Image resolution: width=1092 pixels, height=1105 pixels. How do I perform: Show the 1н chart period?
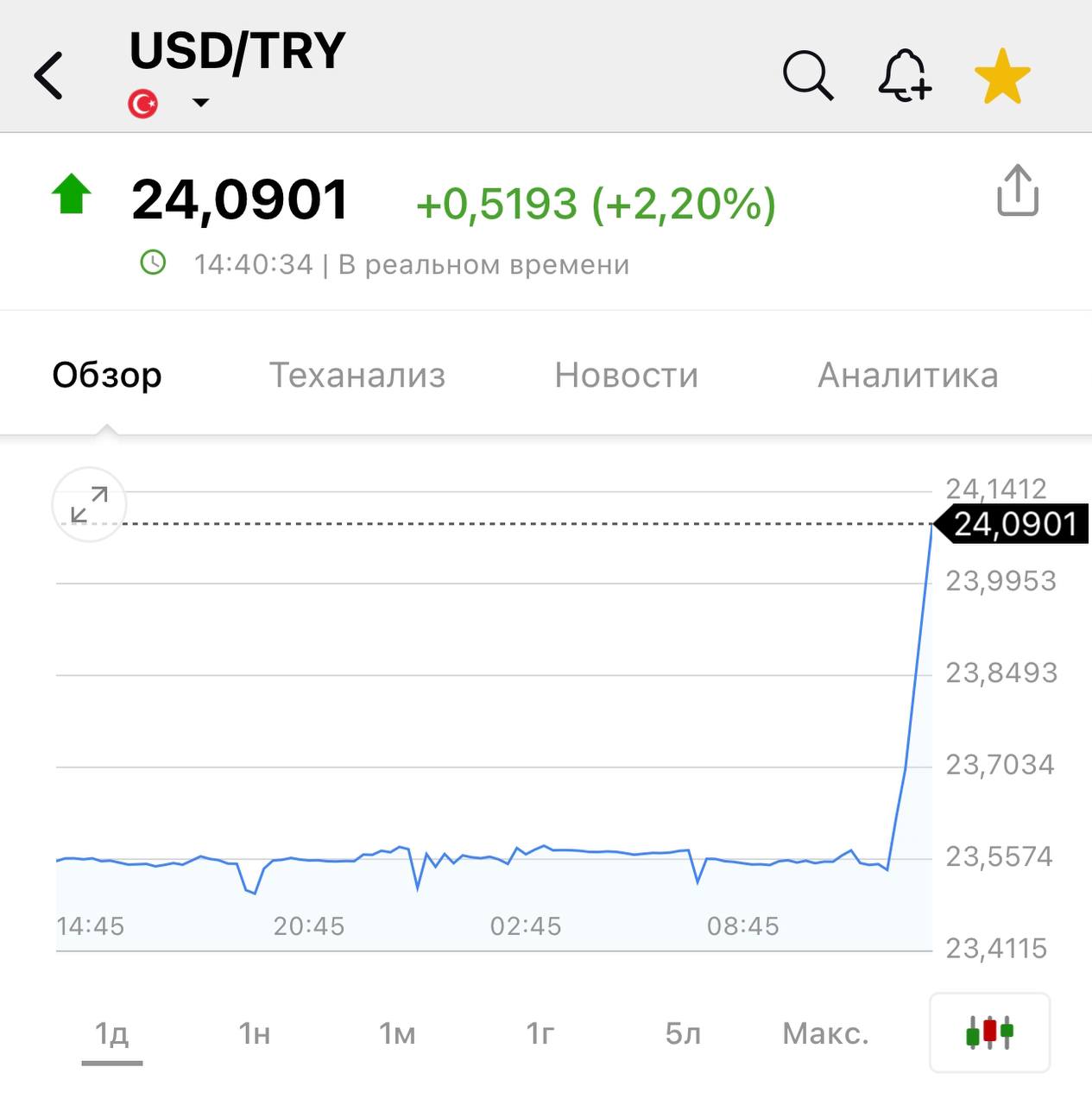pyautogui.click(x=255, y=1033)
